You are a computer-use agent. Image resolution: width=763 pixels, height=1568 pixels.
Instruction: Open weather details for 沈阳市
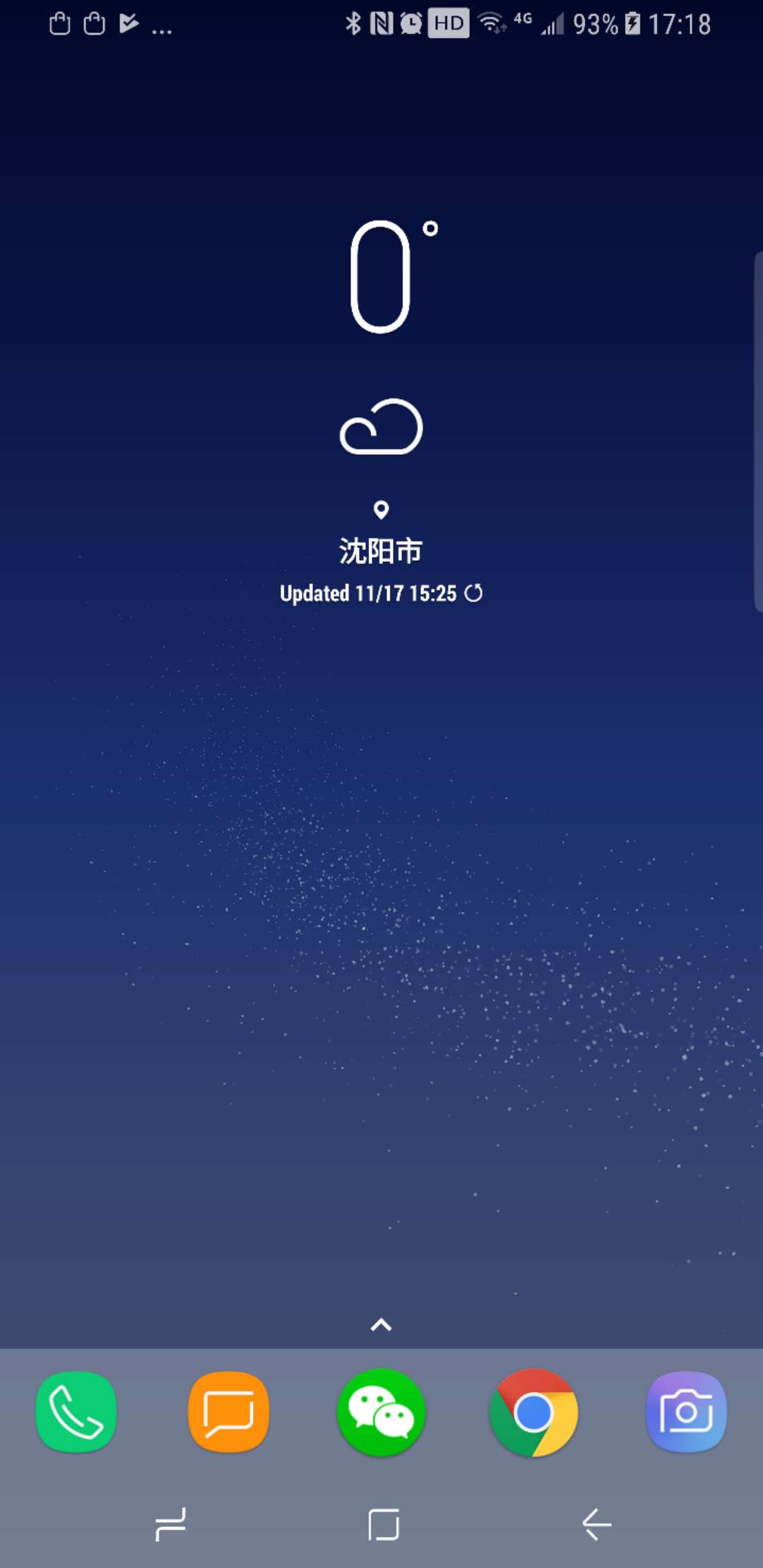point(381,551)
